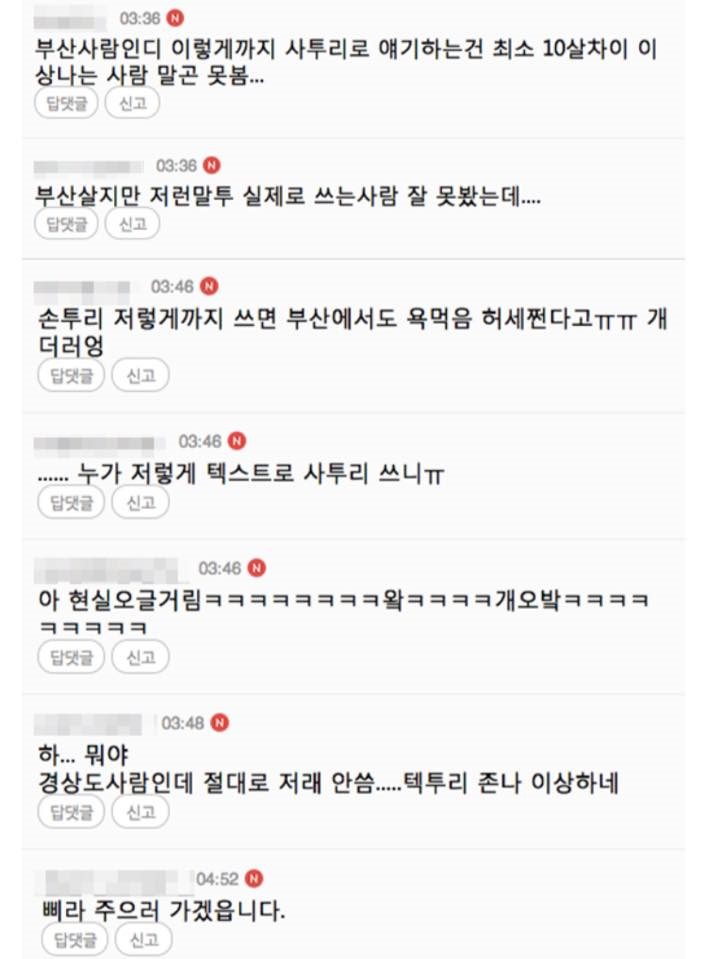The width and height of the screenshot is (707, 959).
Task: Report the '아 현실오글거림' comment
Action: click(x=140, y=656)
